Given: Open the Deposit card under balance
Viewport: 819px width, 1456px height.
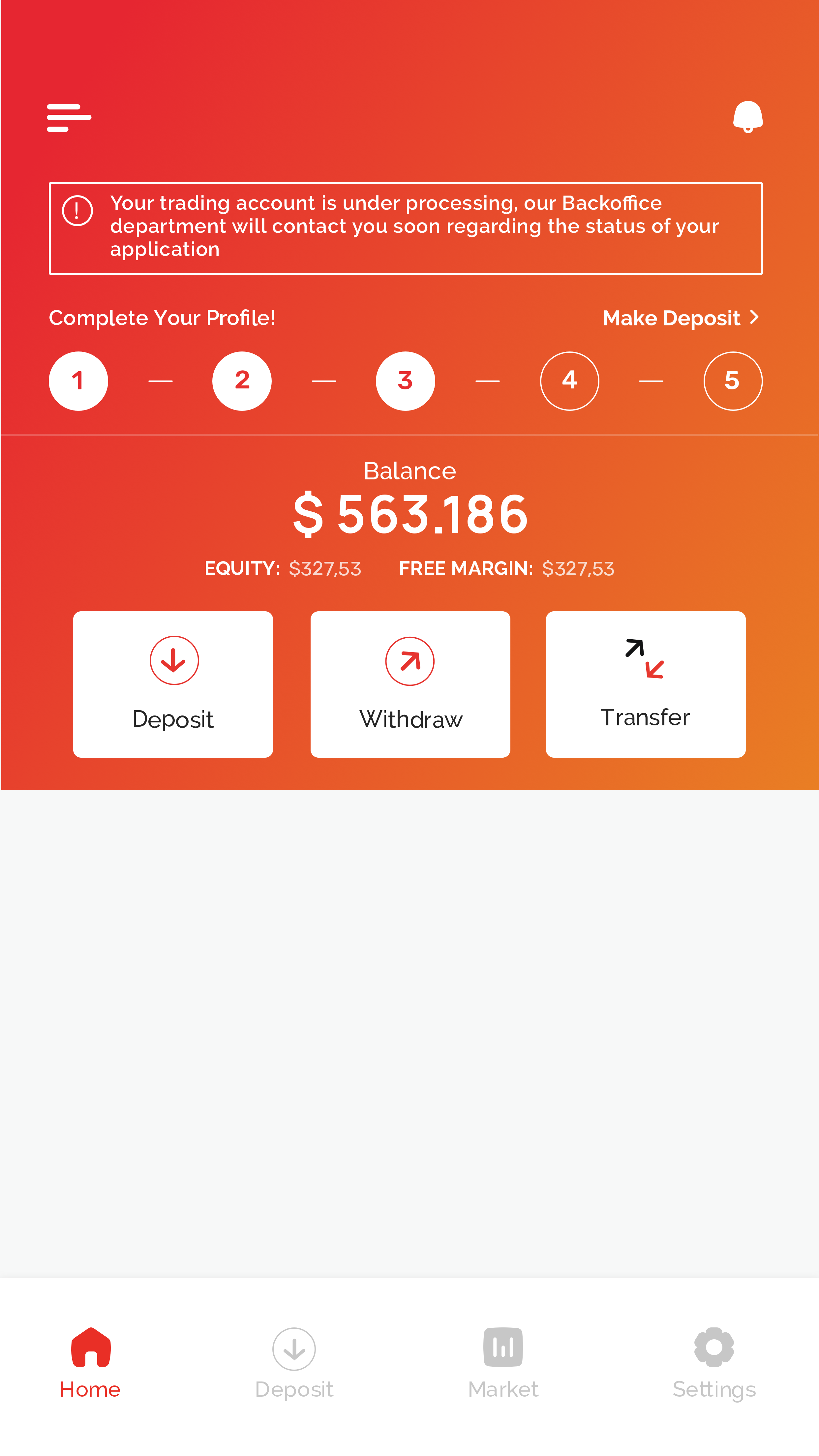Looking at the screenshot, I should click(173, 684).
